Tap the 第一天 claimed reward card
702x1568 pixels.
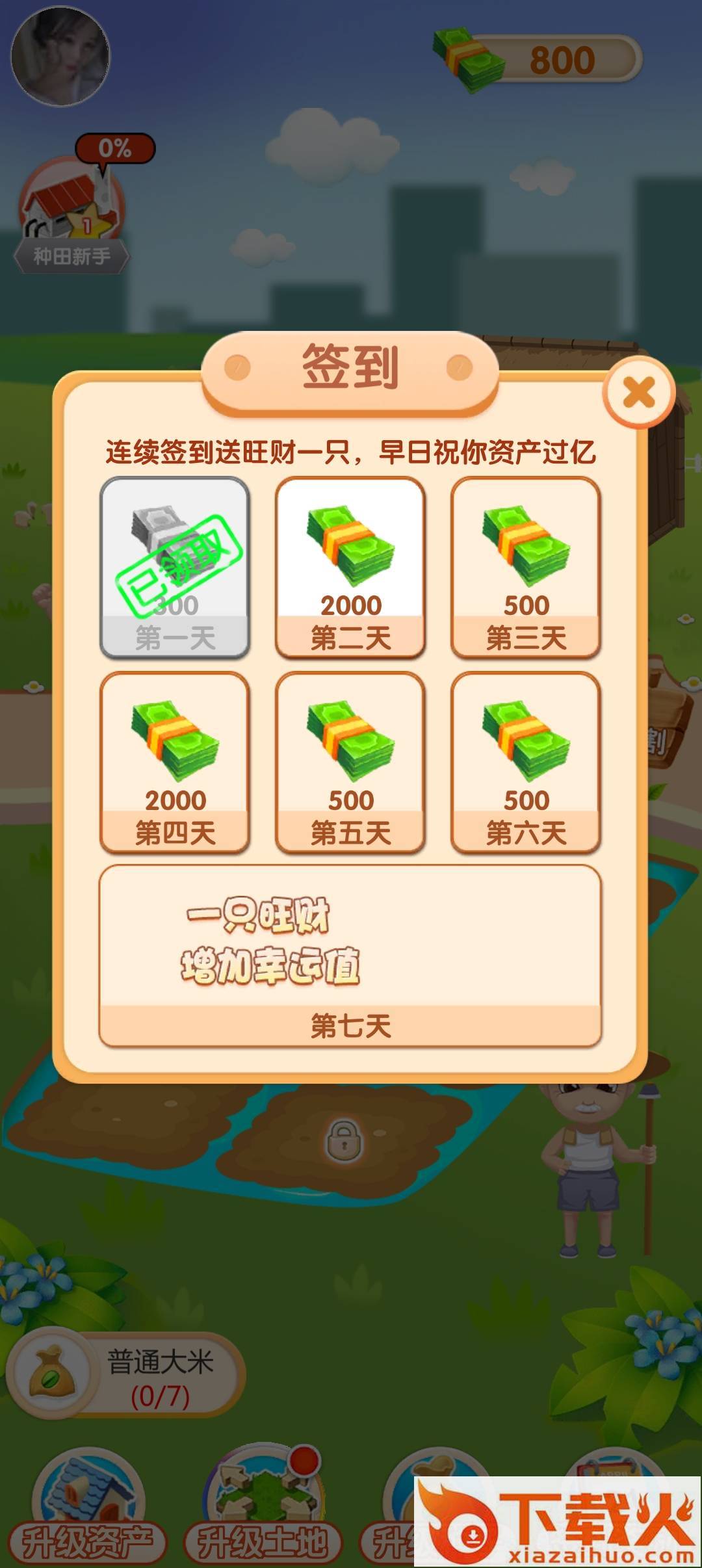175,568
